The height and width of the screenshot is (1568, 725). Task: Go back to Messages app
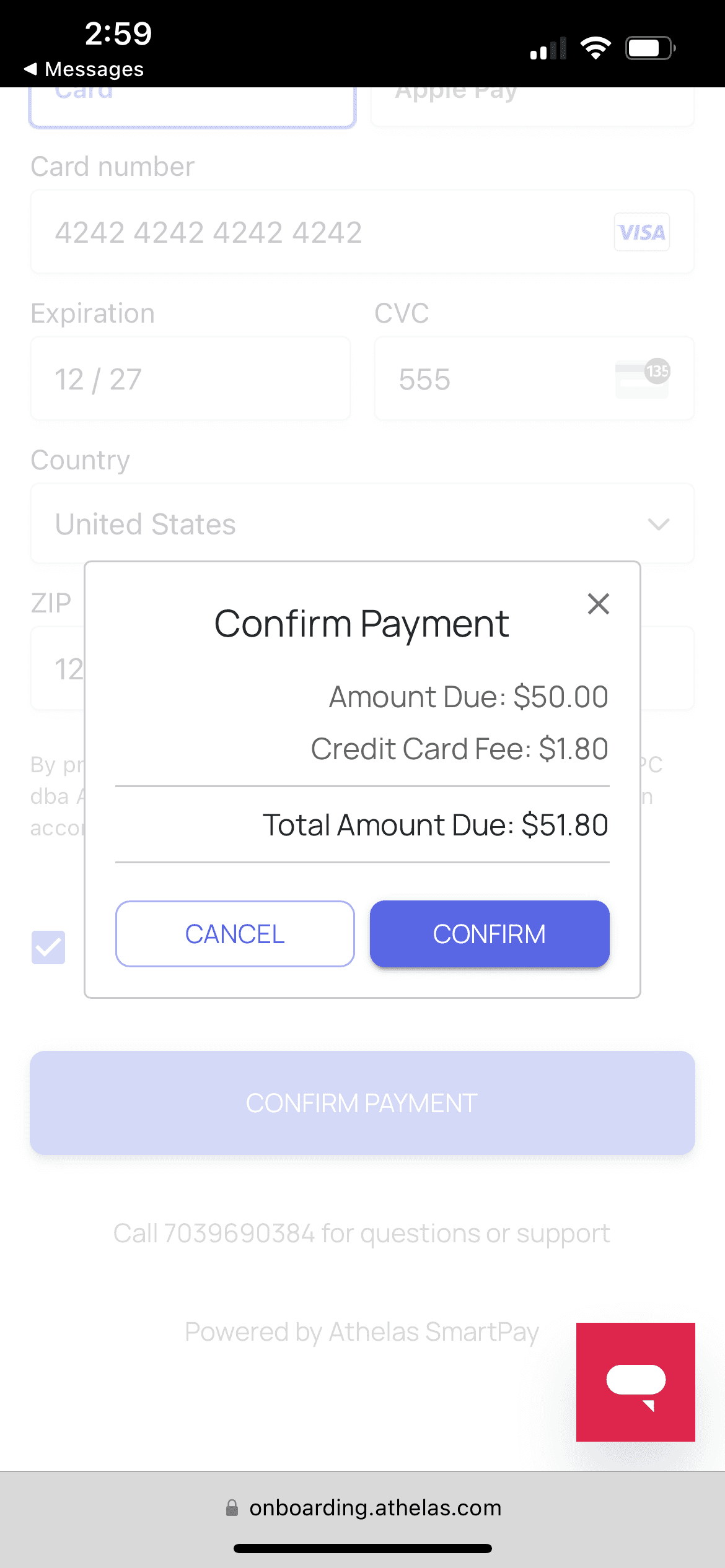[84, 69]
